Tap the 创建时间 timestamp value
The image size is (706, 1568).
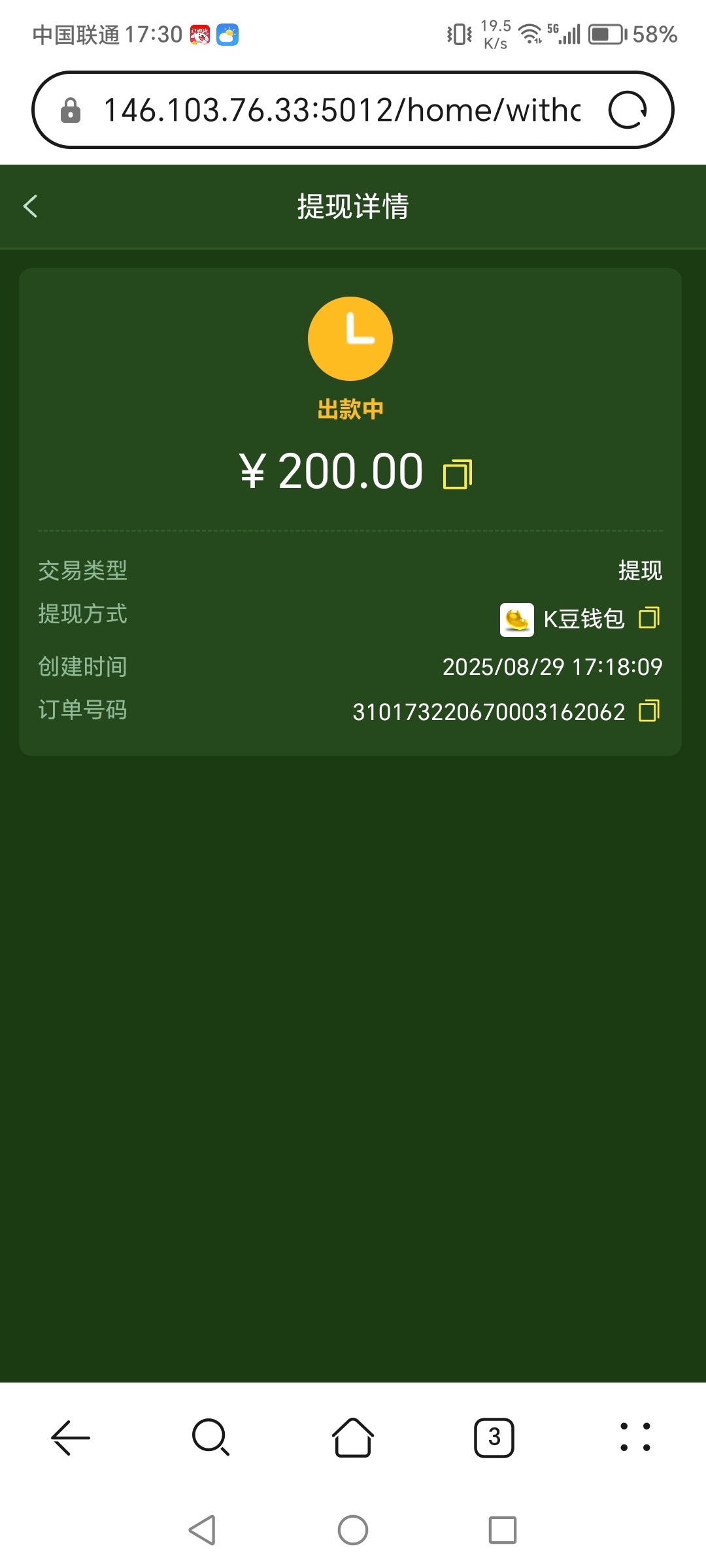tap(552, 666)
